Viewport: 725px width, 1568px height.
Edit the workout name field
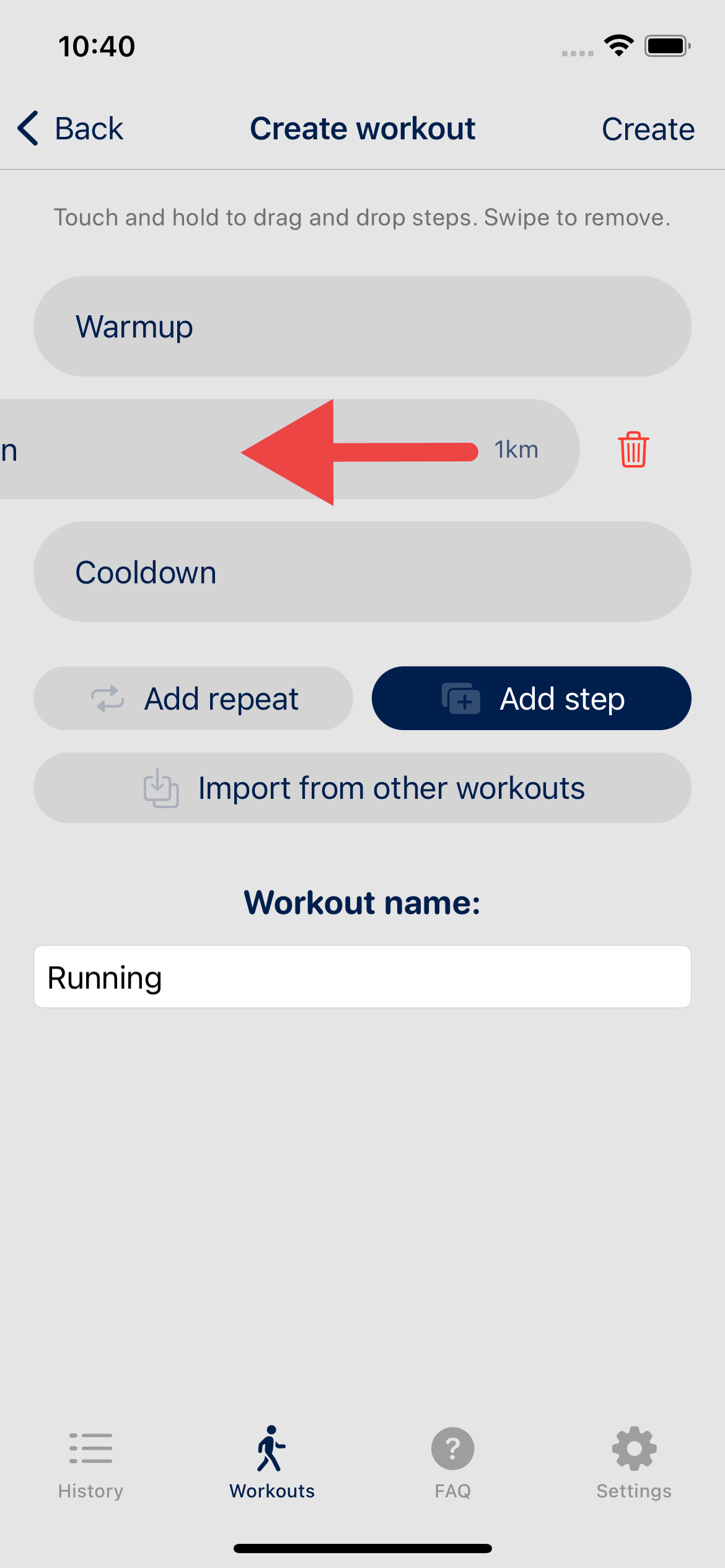tap(362, 977)
